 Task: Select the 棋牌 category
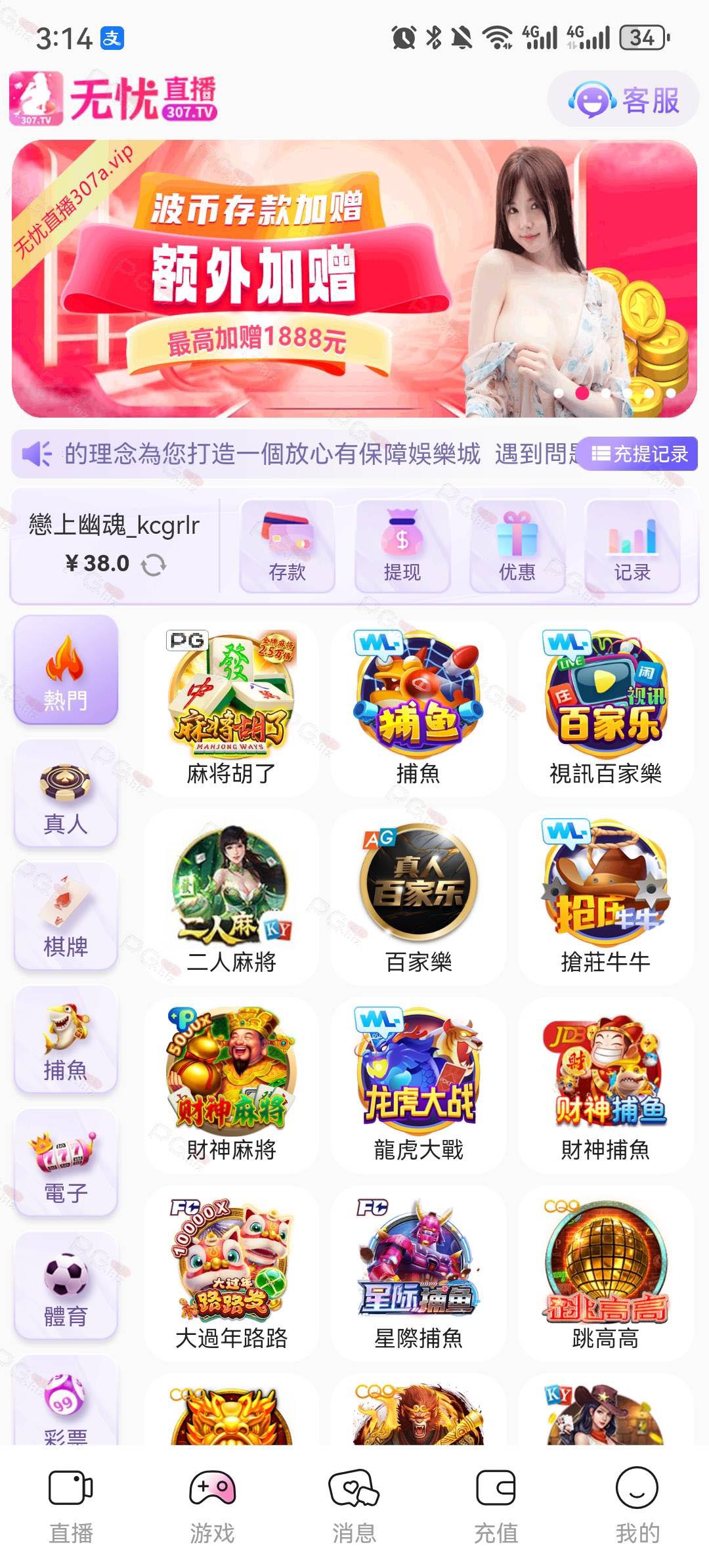click(66, 917)
